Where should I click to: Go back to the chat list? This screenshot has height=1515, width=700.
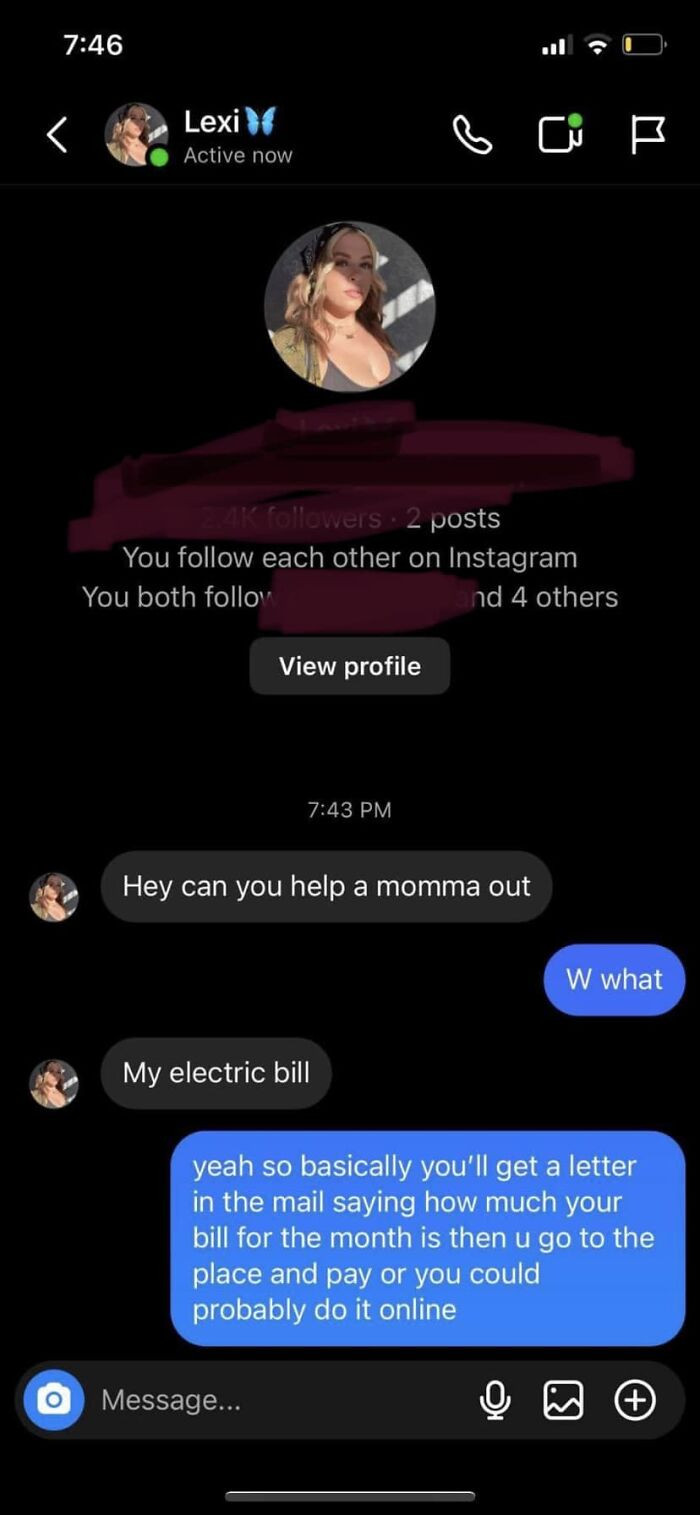pos(57,135)
